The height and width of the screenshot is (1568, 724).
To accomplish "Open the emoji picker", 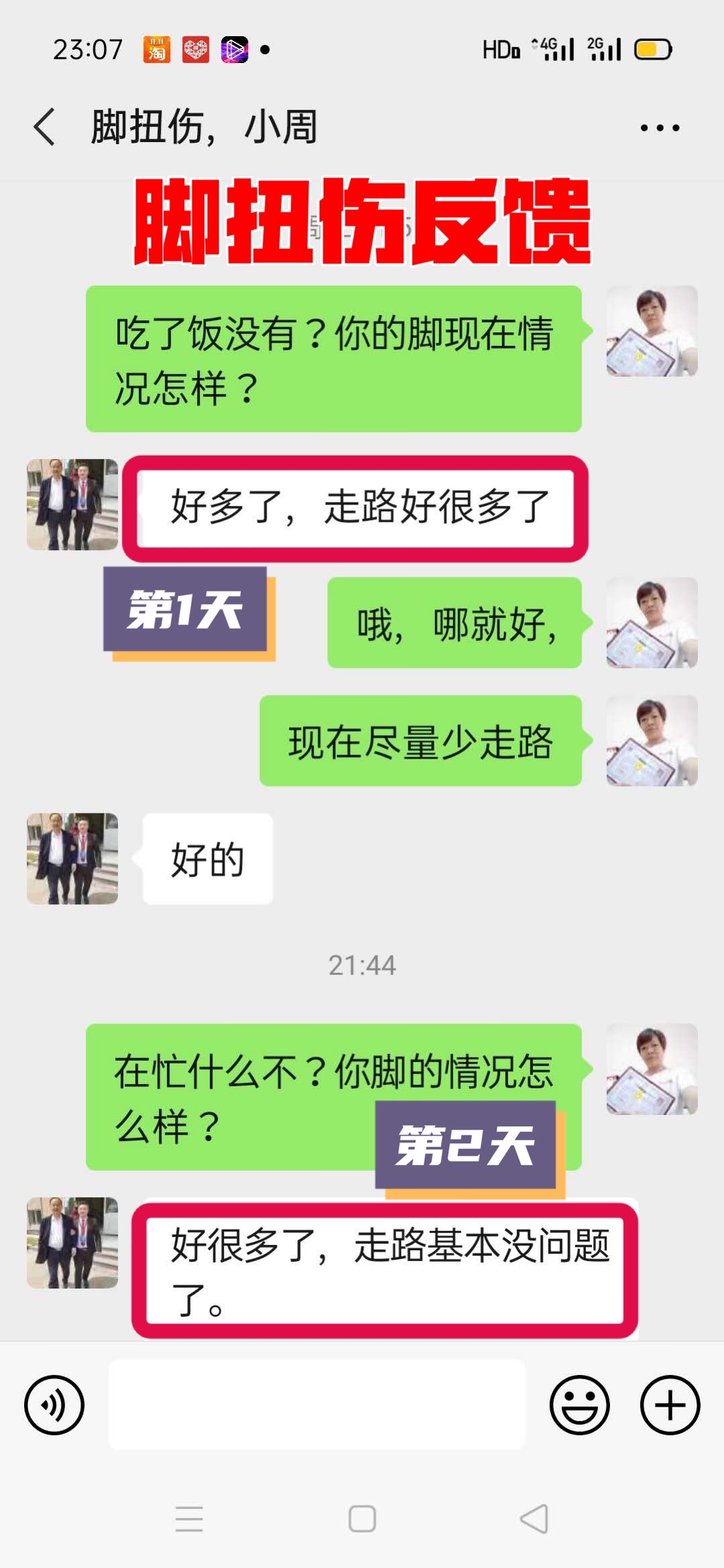I will (579, 1405).
